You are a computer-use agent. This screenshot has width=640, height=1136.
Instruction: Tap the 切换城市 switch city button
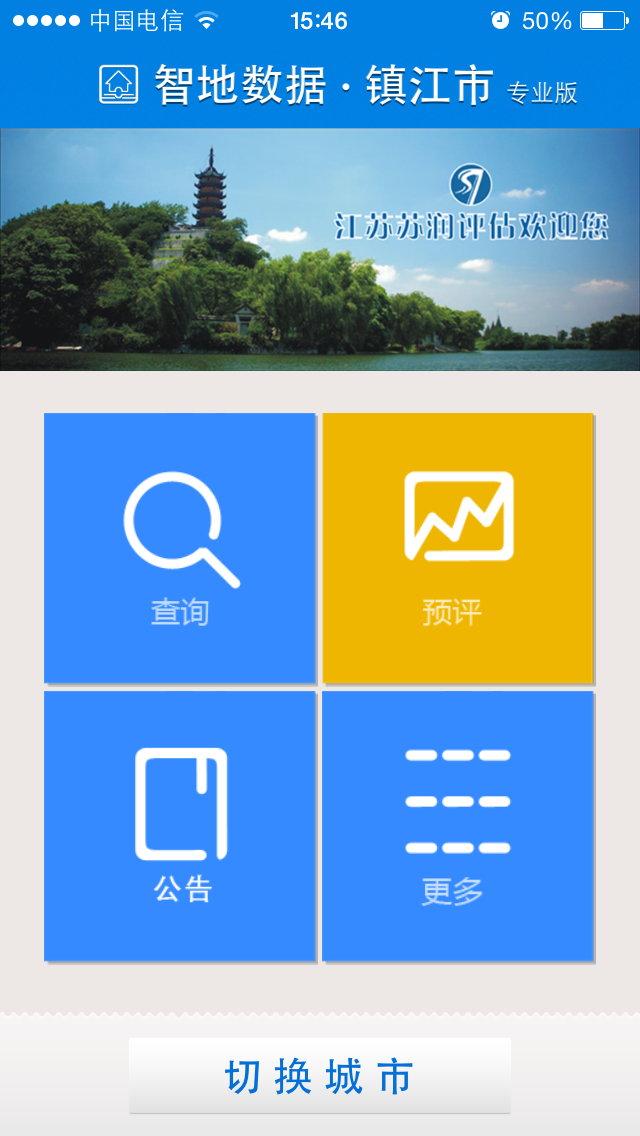coord(320,1076)
